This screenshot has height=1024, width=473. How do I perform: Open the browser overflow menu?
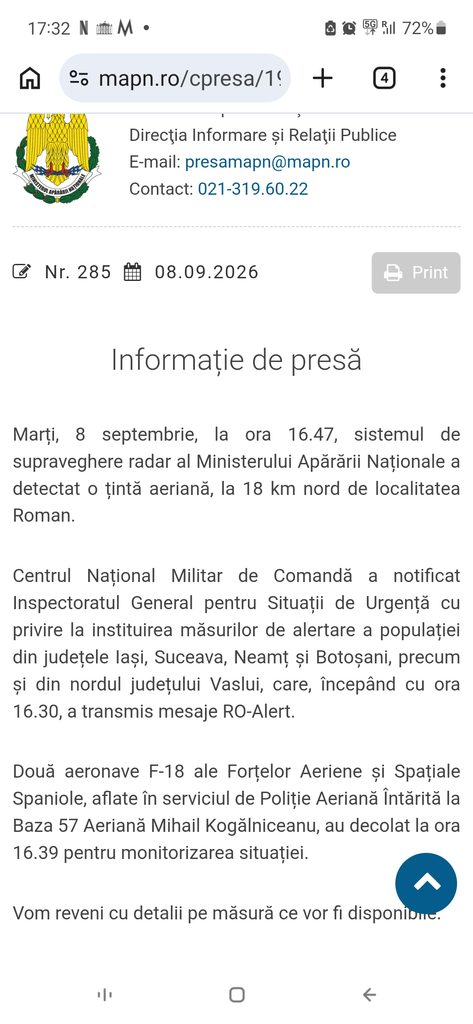point(443,78)
